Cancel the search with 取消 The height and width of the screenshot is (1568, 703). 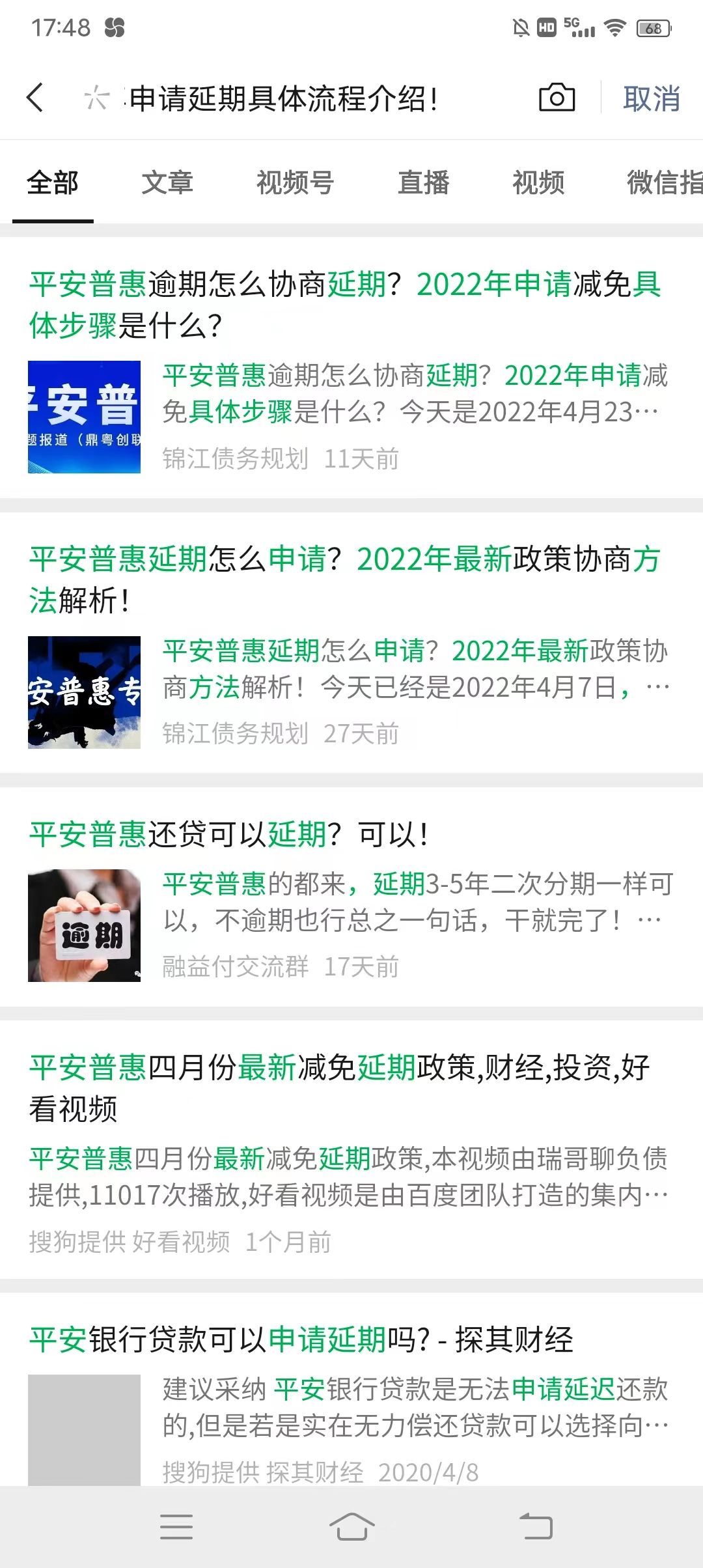[651, 99]
